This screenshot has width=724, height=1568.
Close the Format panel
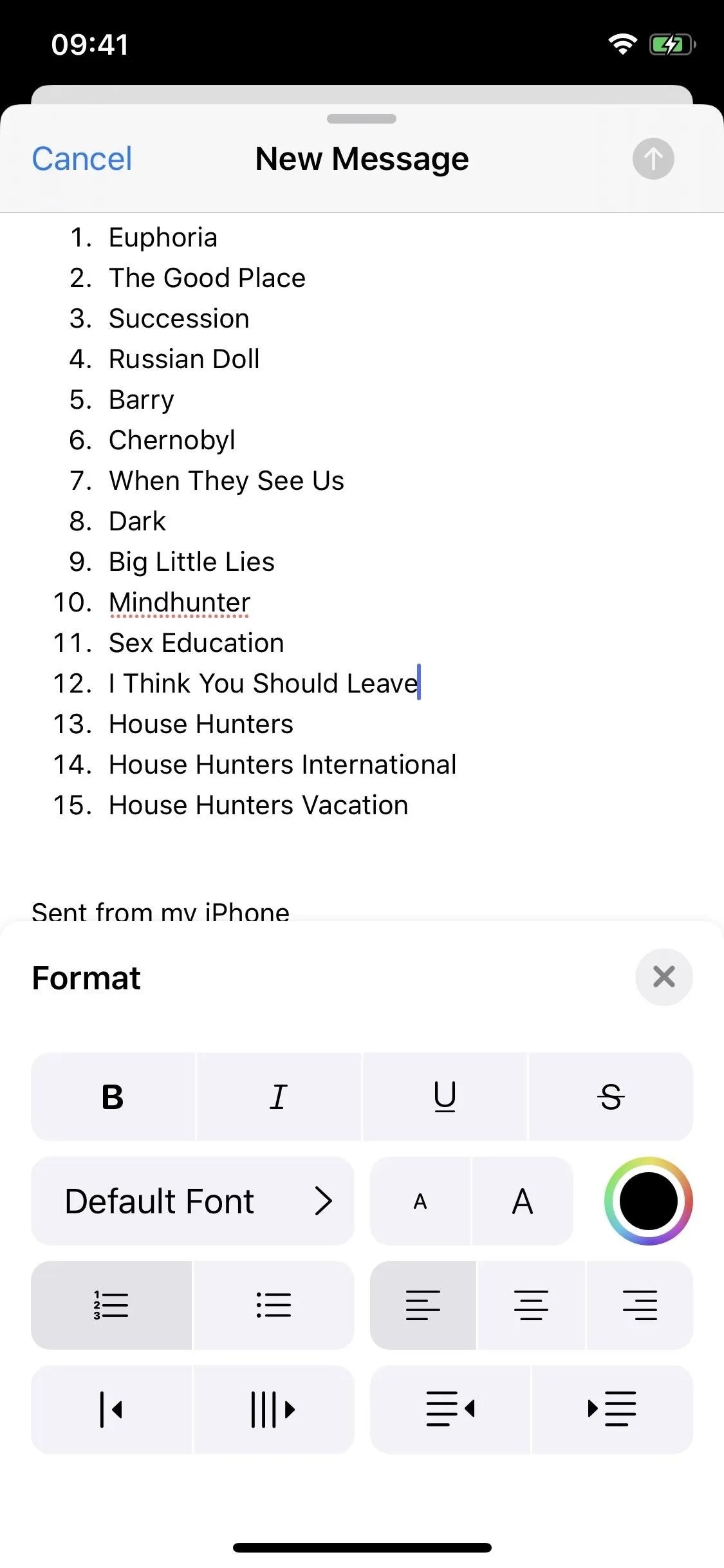coord(664,977)
